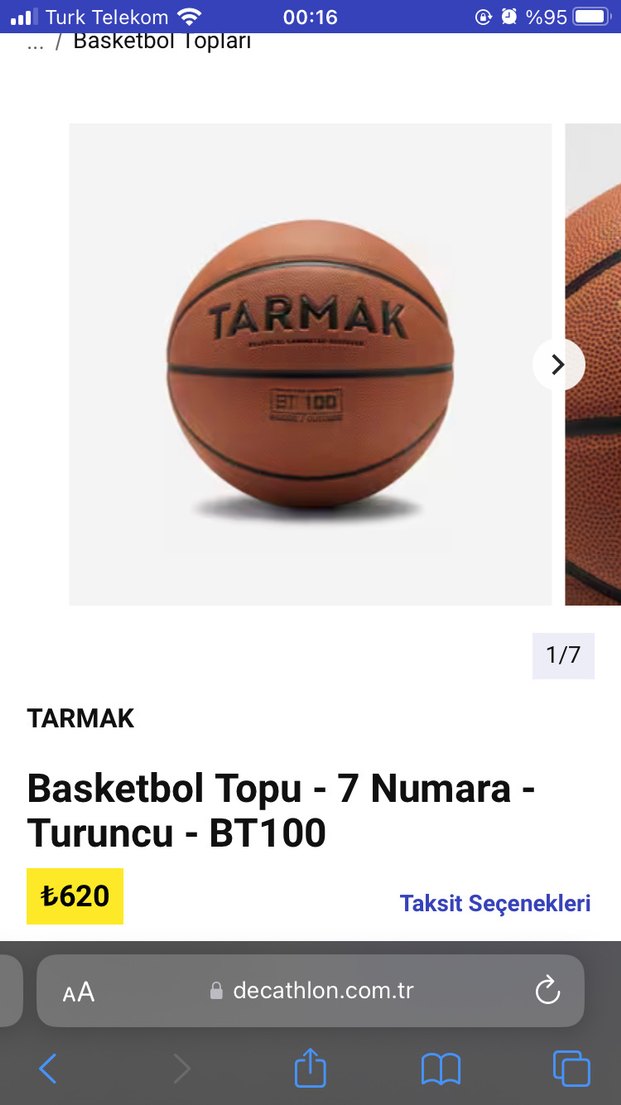
Task: View all open Safari tabs
Action: pos(571,1069)
